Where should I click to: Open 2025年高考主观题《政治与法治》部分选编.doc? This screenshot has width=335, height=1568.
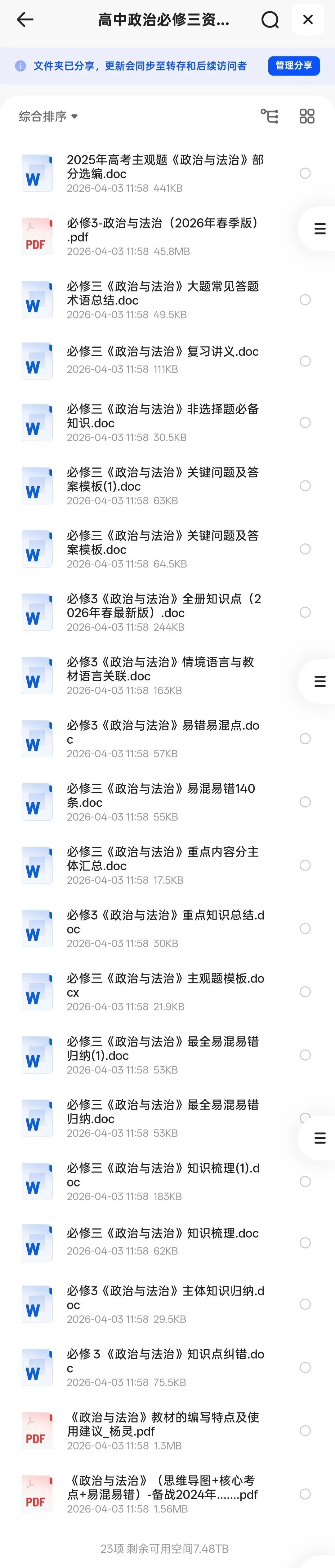tap(165, 173)
